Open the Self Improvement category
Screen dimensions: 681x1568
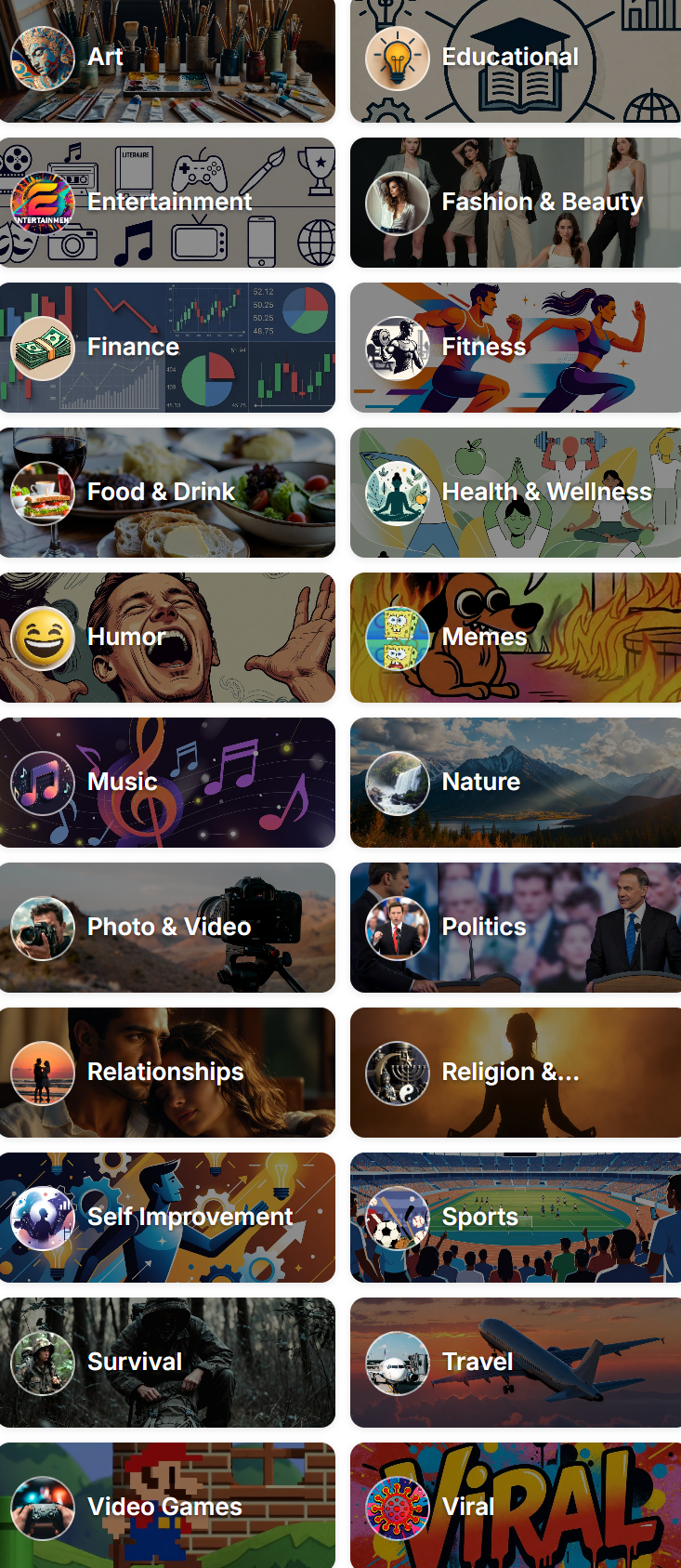coord(167,1218)
